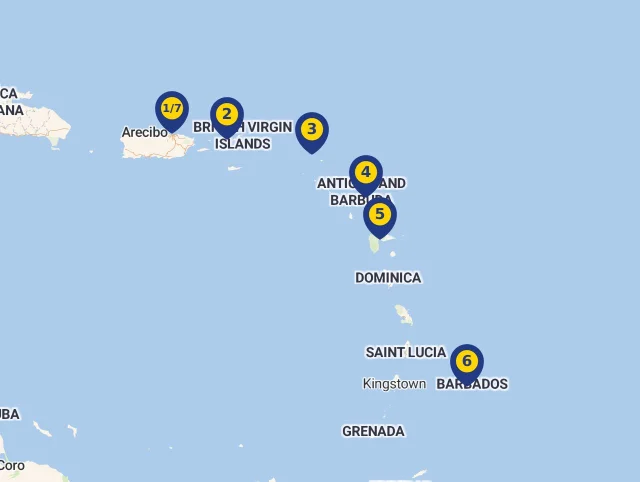Image resolution: width=640 pixels, height=482 pixels.
Task: Tap marker 4 over Antigua and Barbuda
Action: 366,172
